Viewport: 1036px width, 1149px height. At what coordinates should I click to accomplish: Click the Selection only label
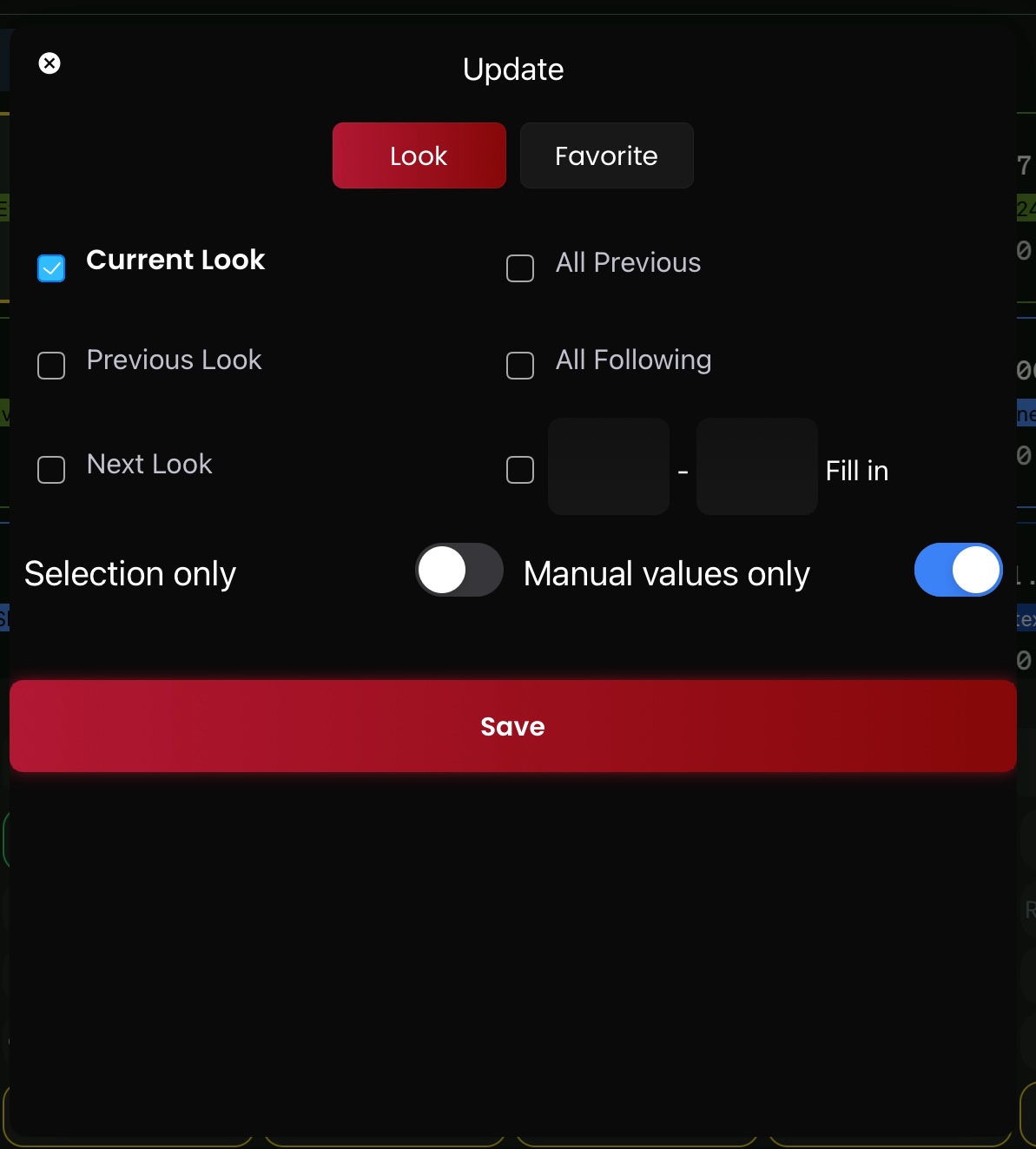(130, 573)
